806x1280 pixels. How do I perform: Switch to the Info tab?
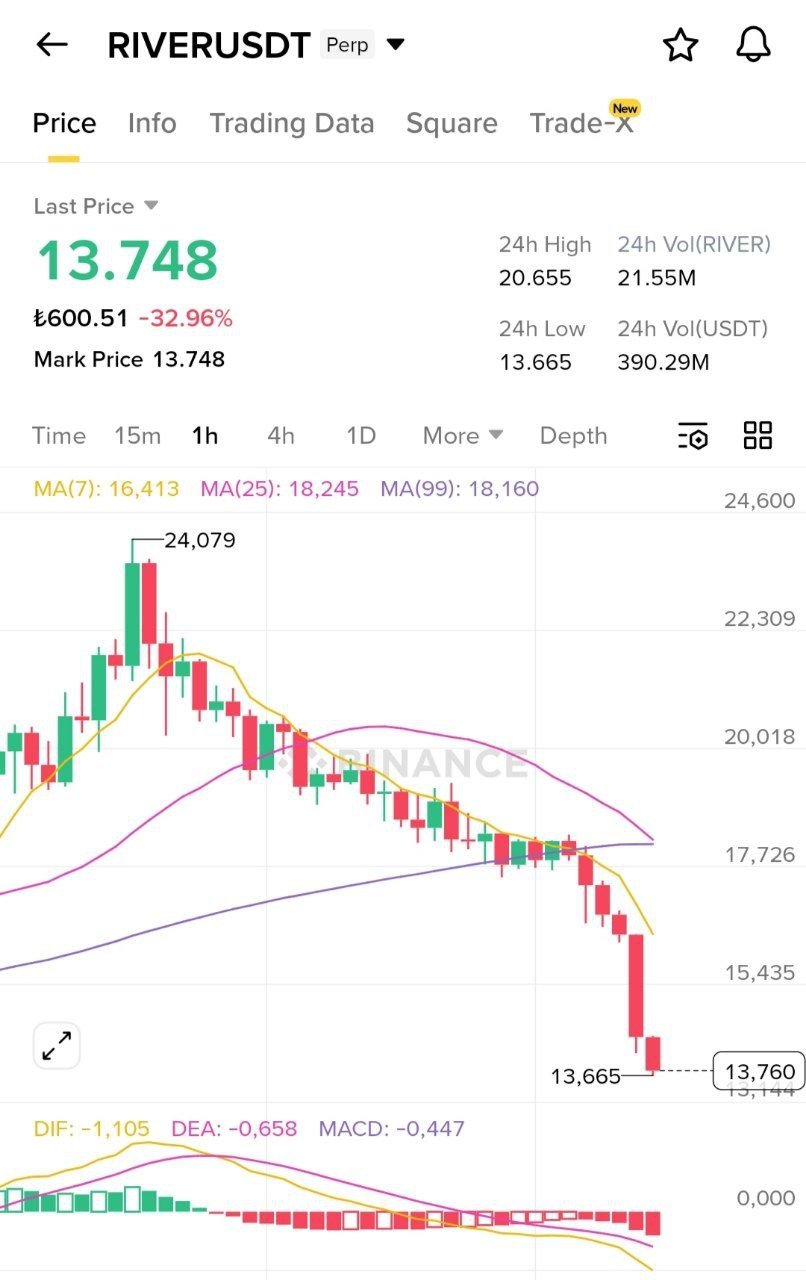pyautogui.click(x=152, y=123)
